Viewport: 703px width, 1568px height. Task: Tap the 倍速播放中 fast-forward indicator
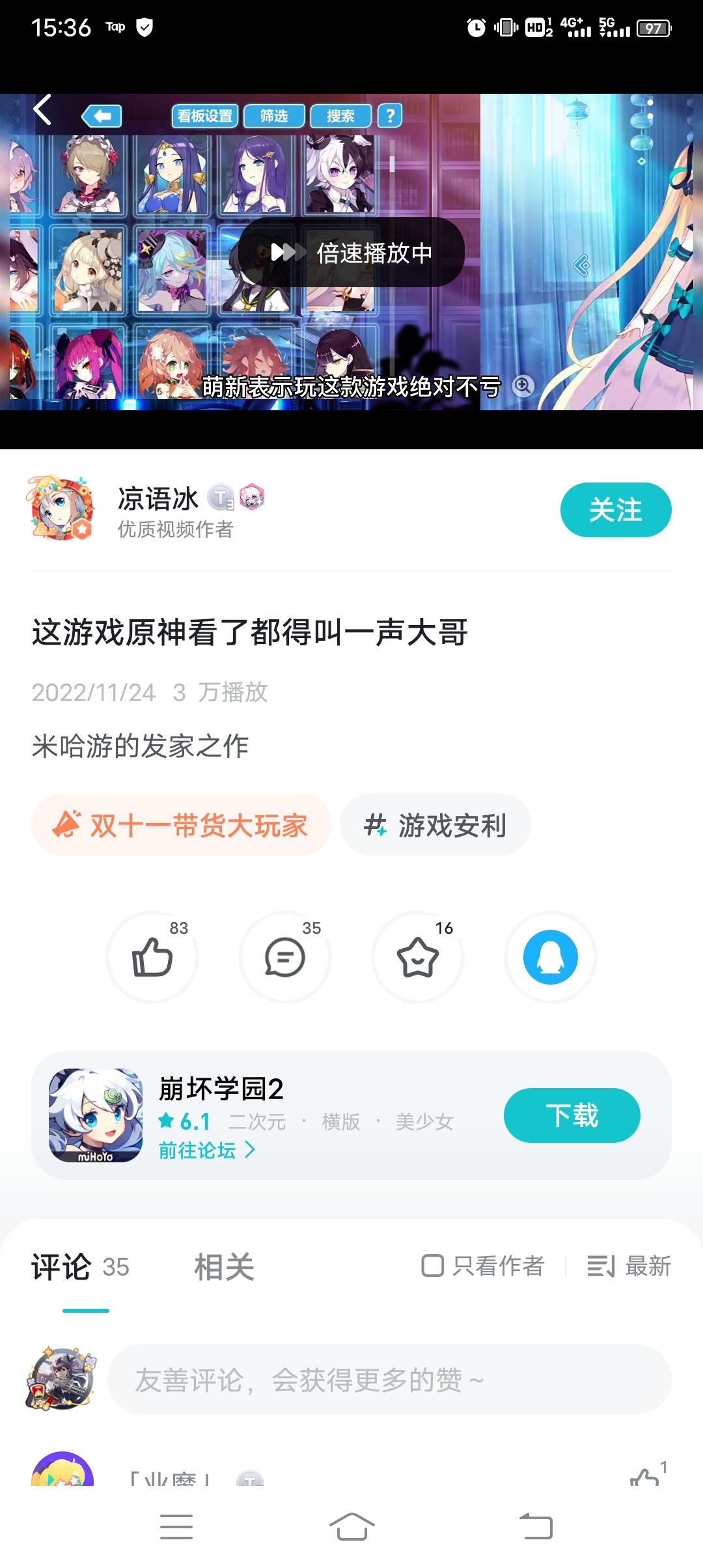coord(350,253)
